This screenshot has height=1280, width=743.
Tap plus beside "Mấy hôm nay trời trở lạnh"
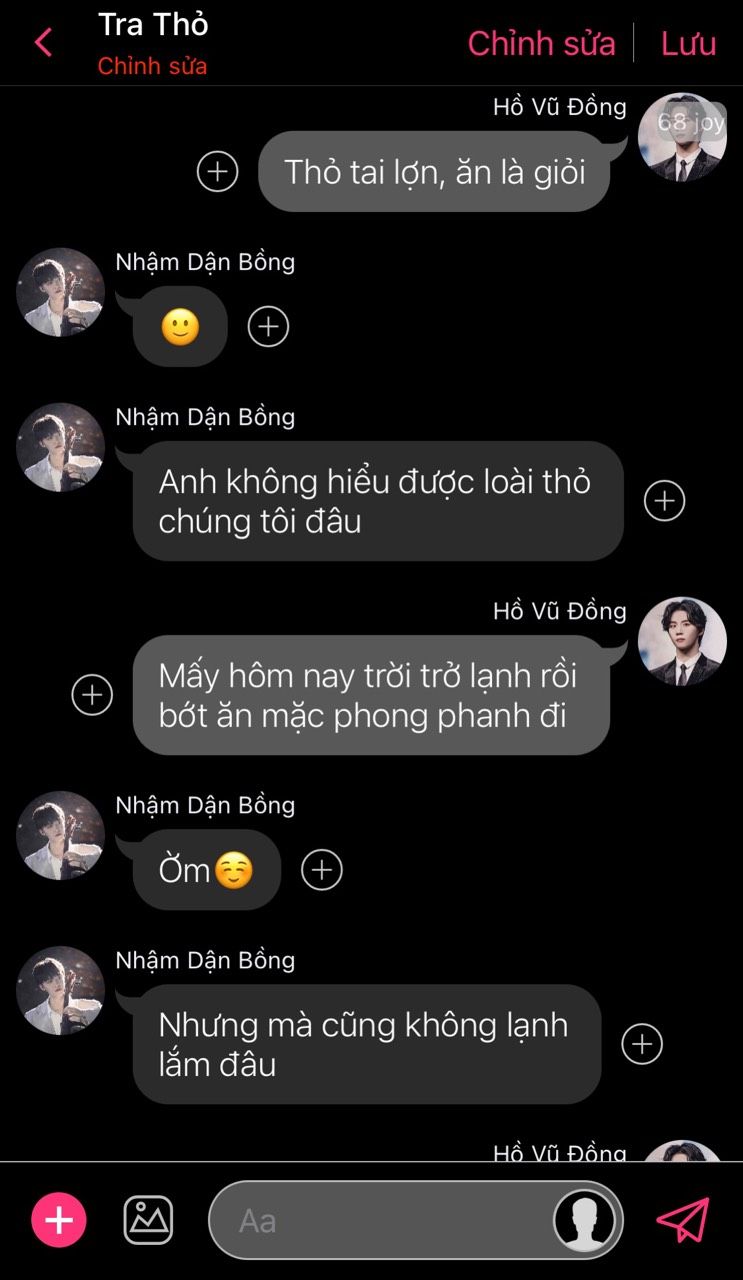tap(92, 694)
